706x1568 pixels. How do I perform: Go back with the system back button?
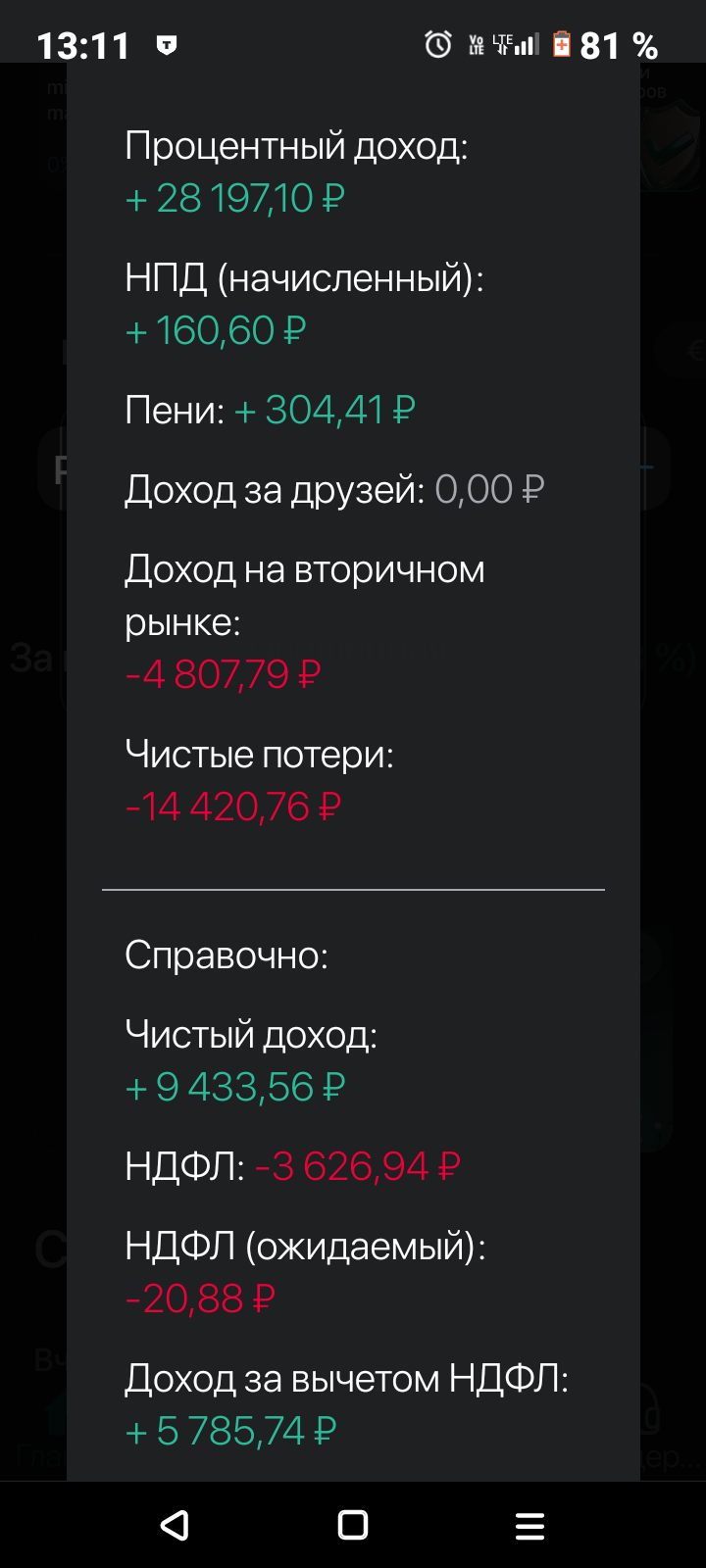pos(175,1525)
